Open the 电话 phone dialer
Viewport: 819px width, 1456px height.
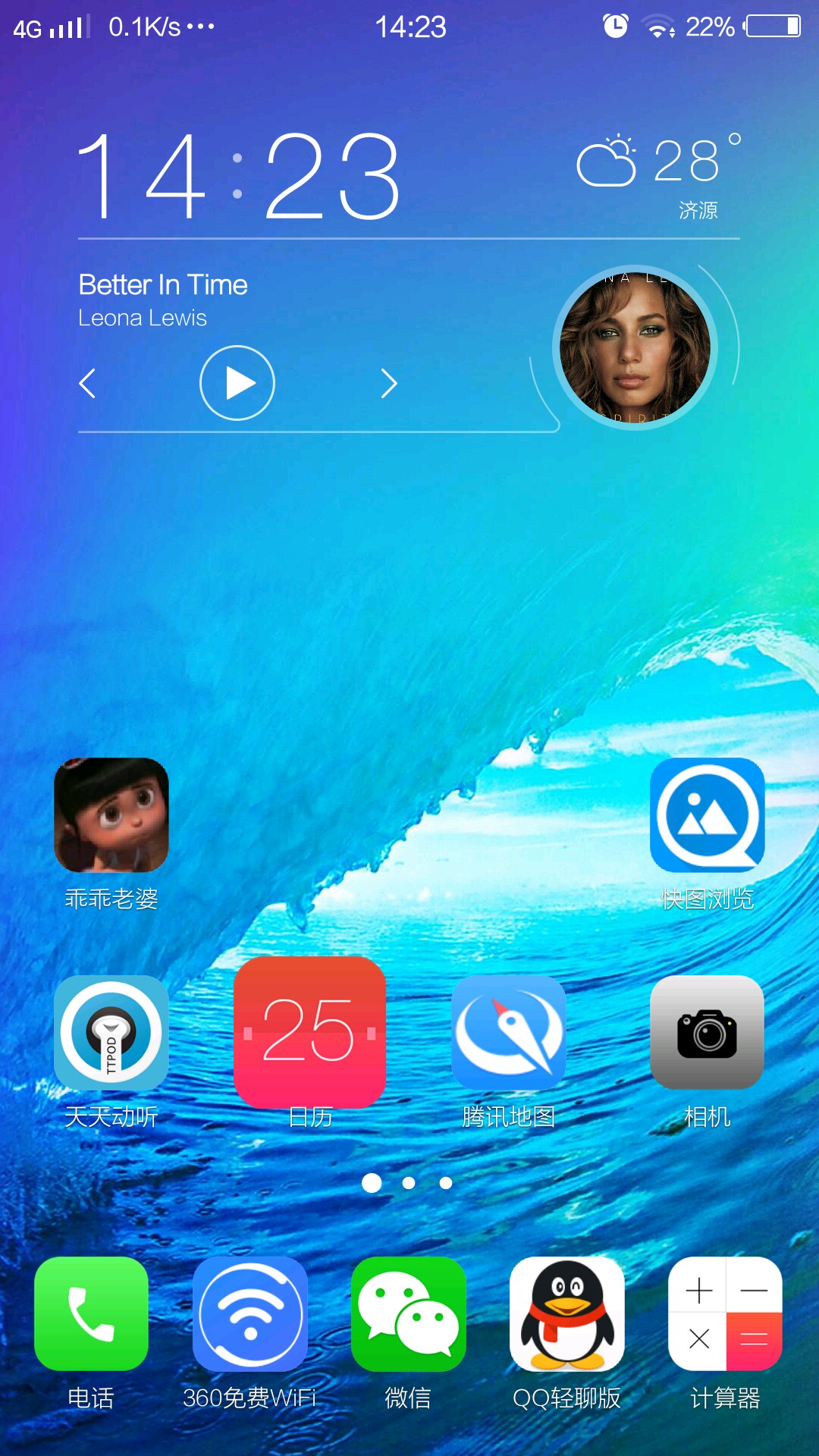coord(91,1313)
